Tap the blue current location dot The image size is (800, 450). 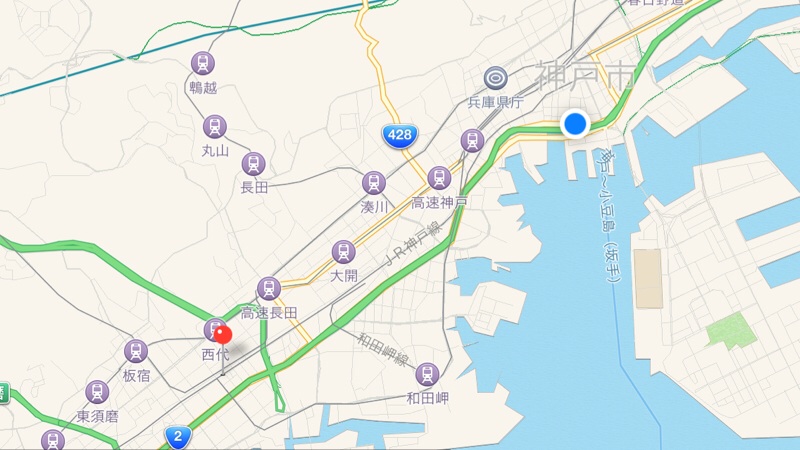575,124
